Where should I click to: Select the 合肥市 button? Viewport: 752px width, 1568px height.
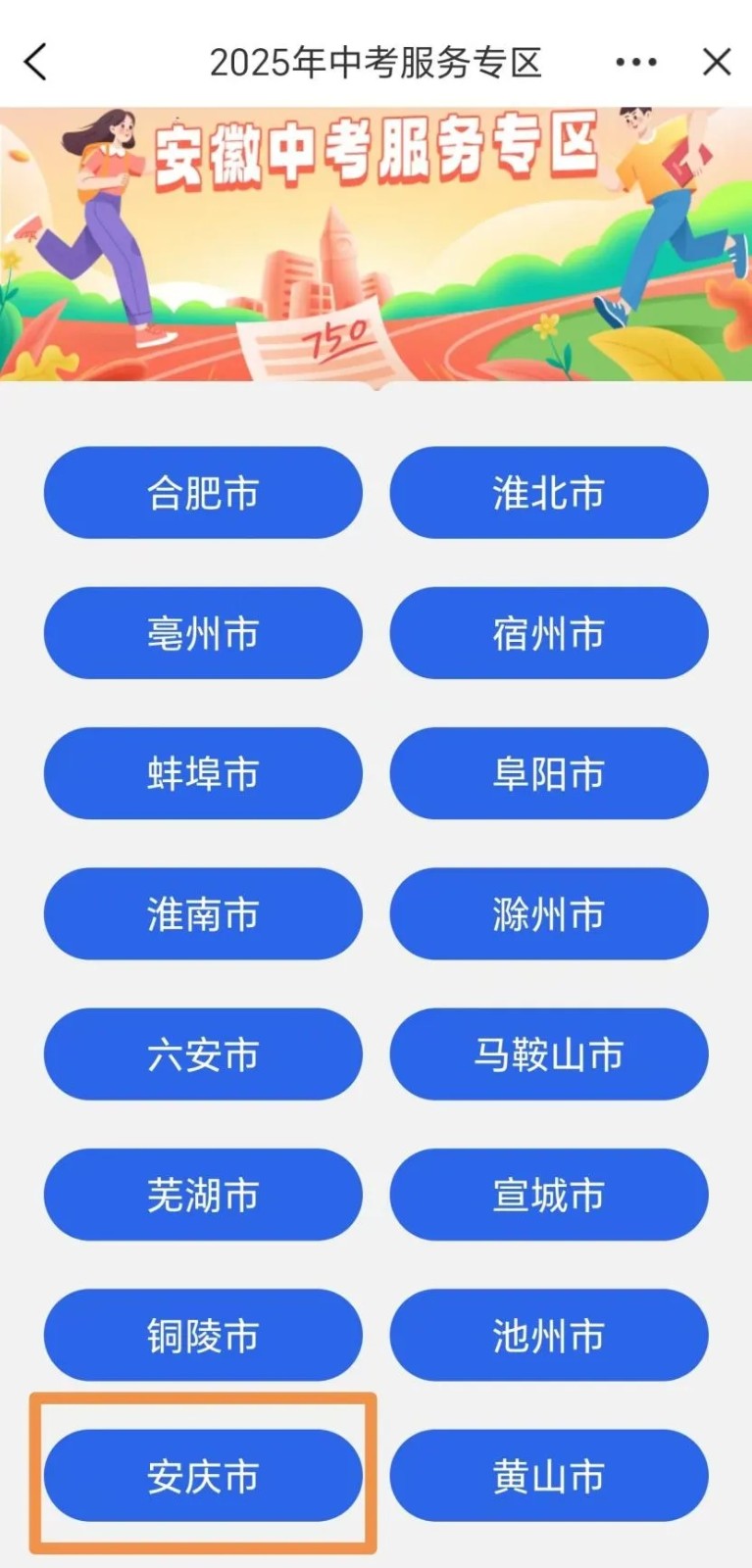click(x=203, y=493)
